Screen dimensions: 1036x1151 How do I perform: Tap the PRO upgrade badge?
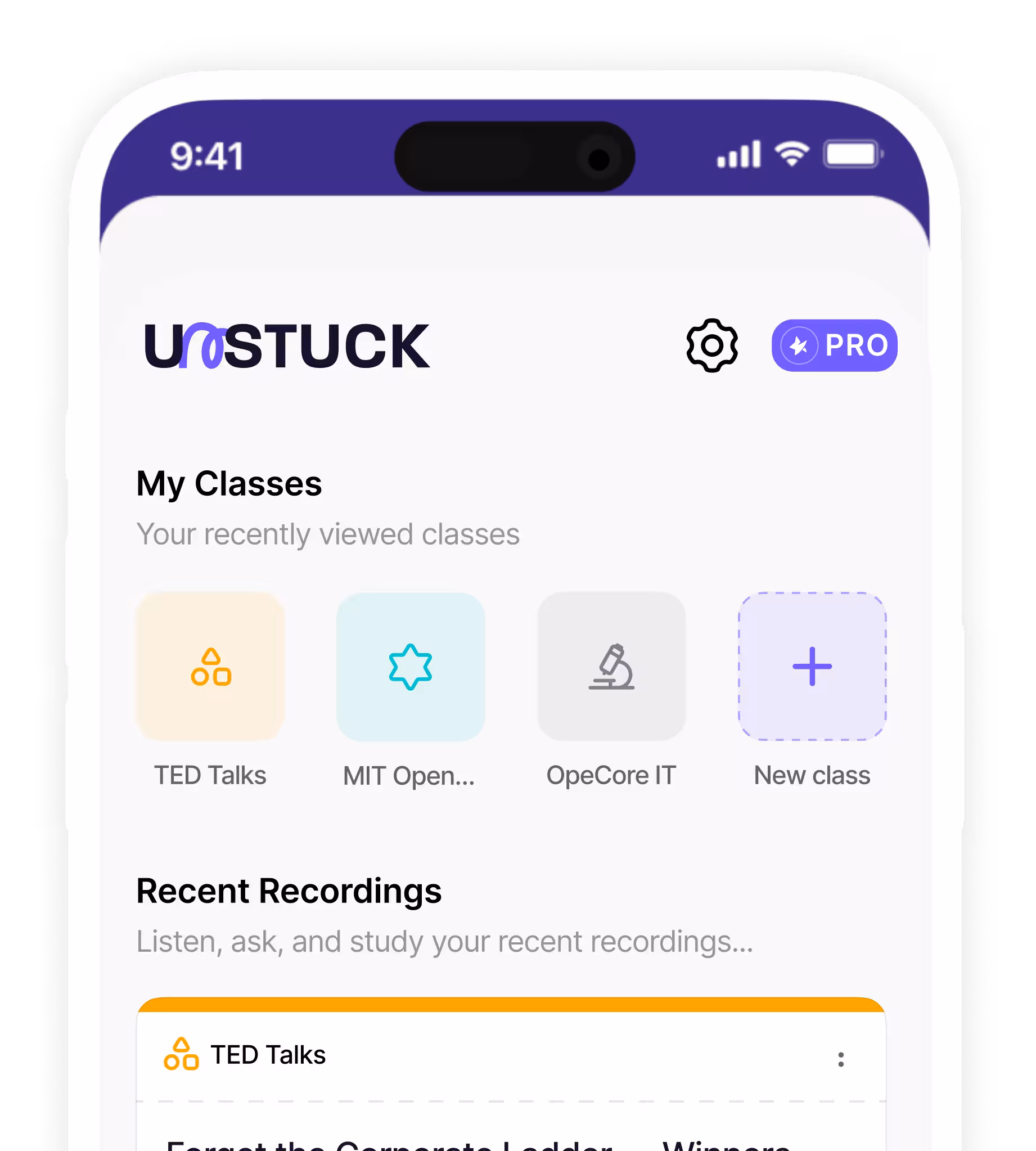coord(834,345)
